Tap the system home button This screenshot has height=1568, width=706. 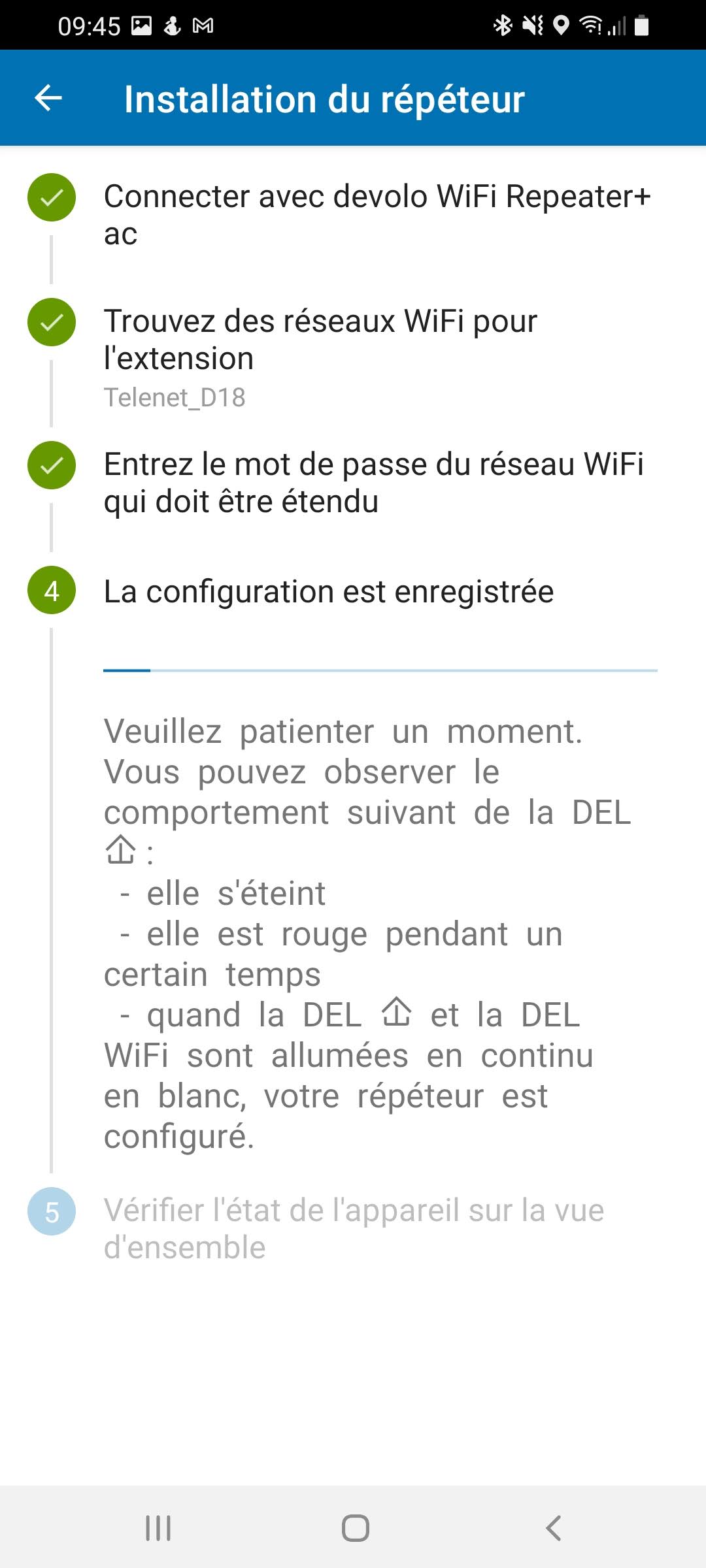pyautogui.click(x=355, y=1528)
